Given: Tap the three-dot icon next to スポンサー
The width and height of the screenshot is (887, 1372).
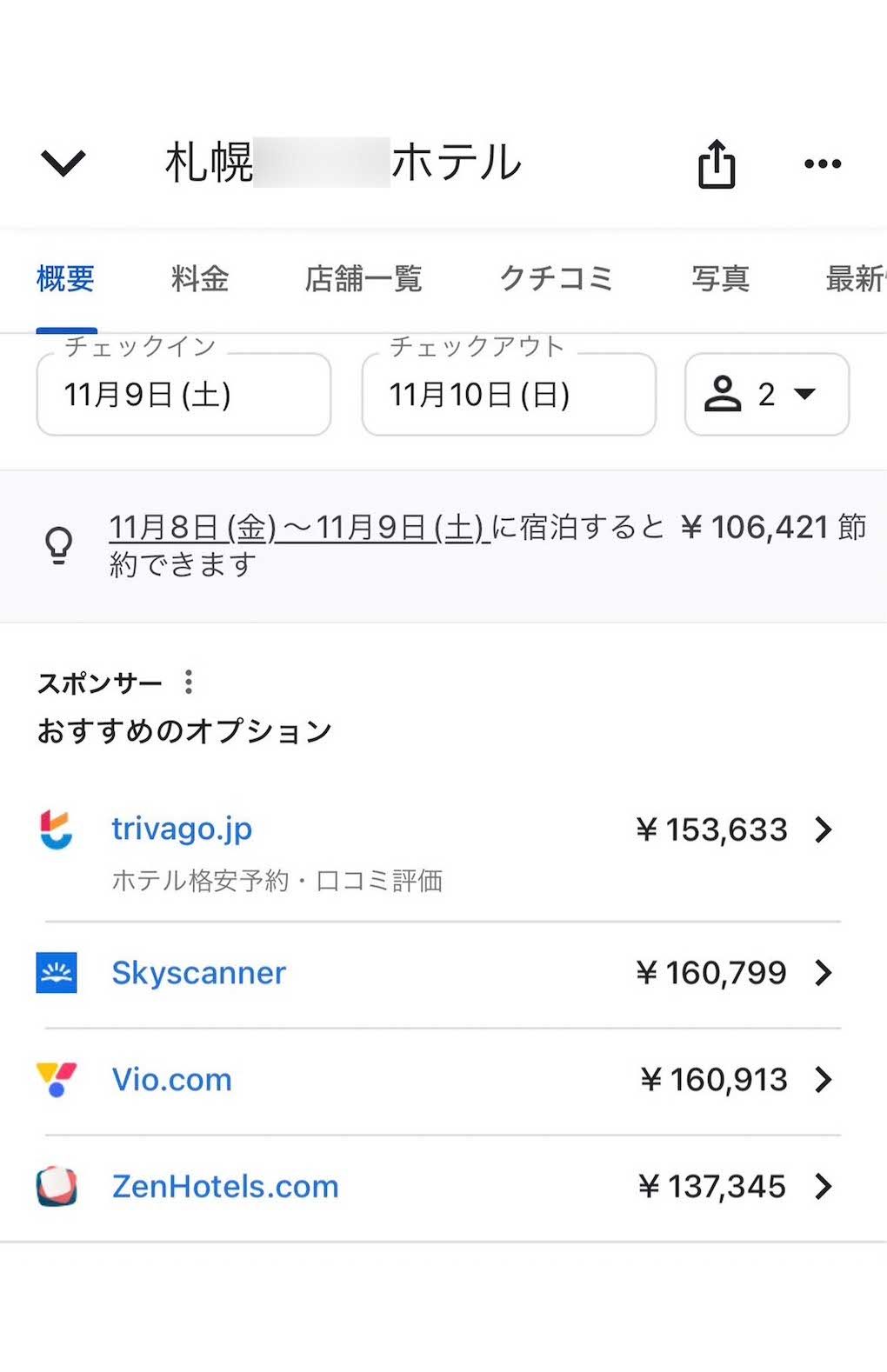Looking at the screenshot, I should point(190,682).
